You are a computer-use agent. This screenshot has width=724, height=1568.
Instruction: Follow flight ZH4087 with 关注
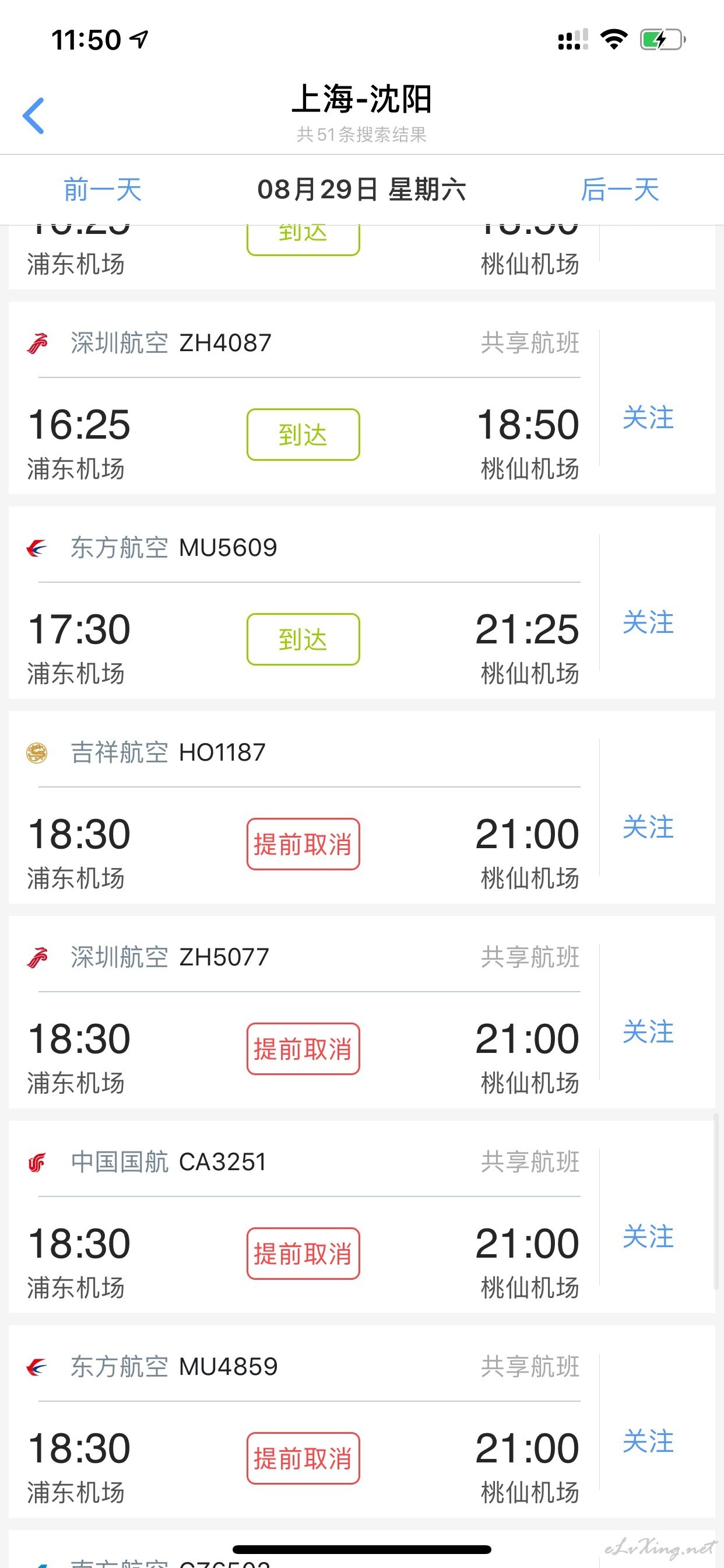(649, 418)
